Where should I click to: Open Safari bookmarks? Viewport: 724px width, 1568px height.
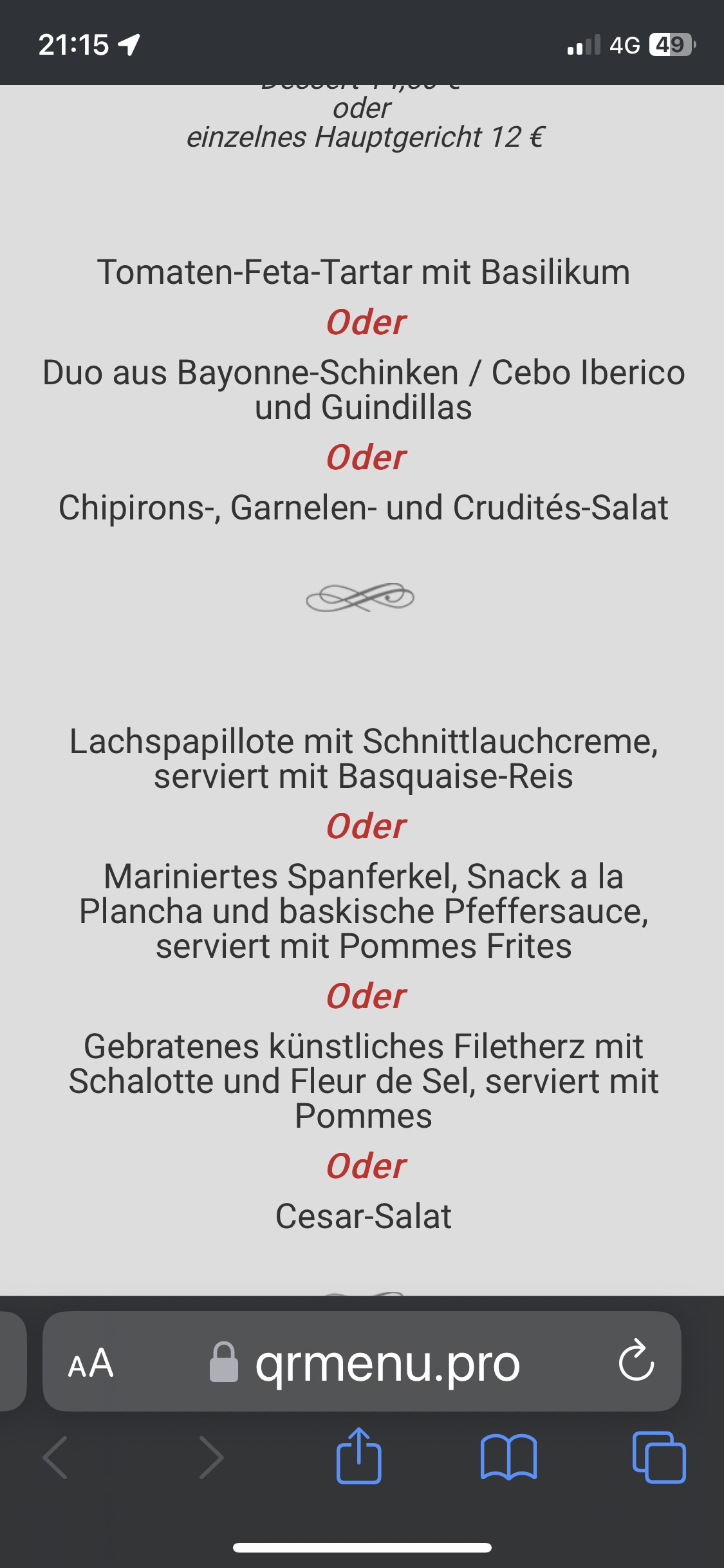pos(508,1457)
